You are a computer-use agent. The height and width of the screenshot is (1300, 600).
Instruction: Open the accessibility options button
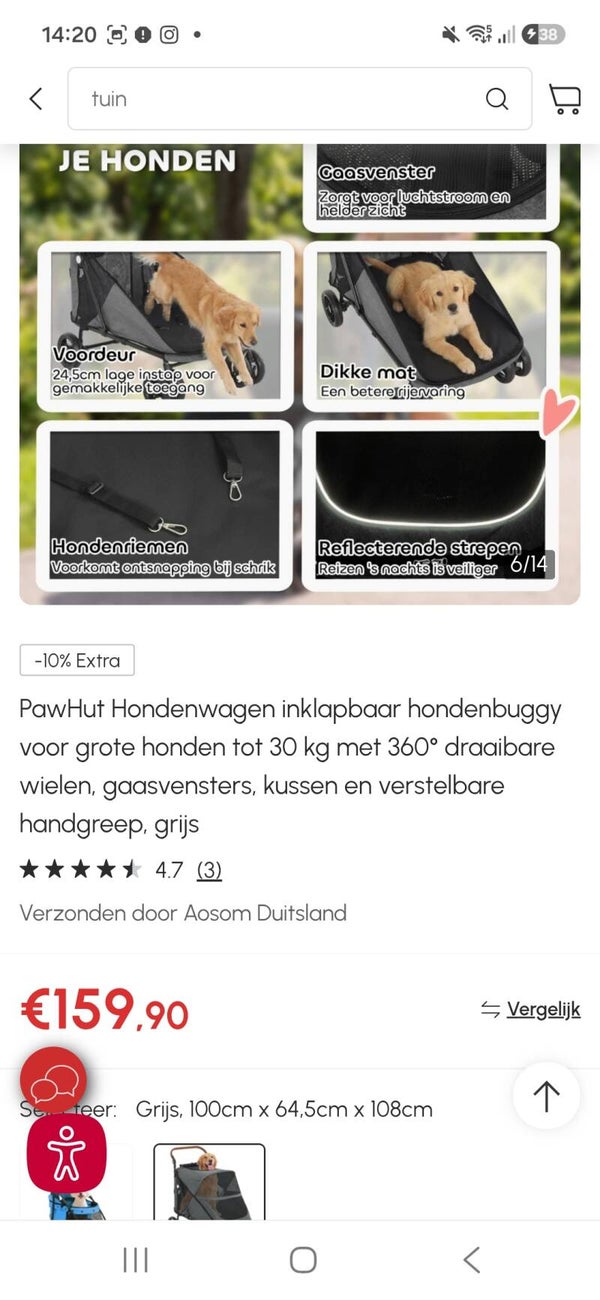tap(67, 1153)
